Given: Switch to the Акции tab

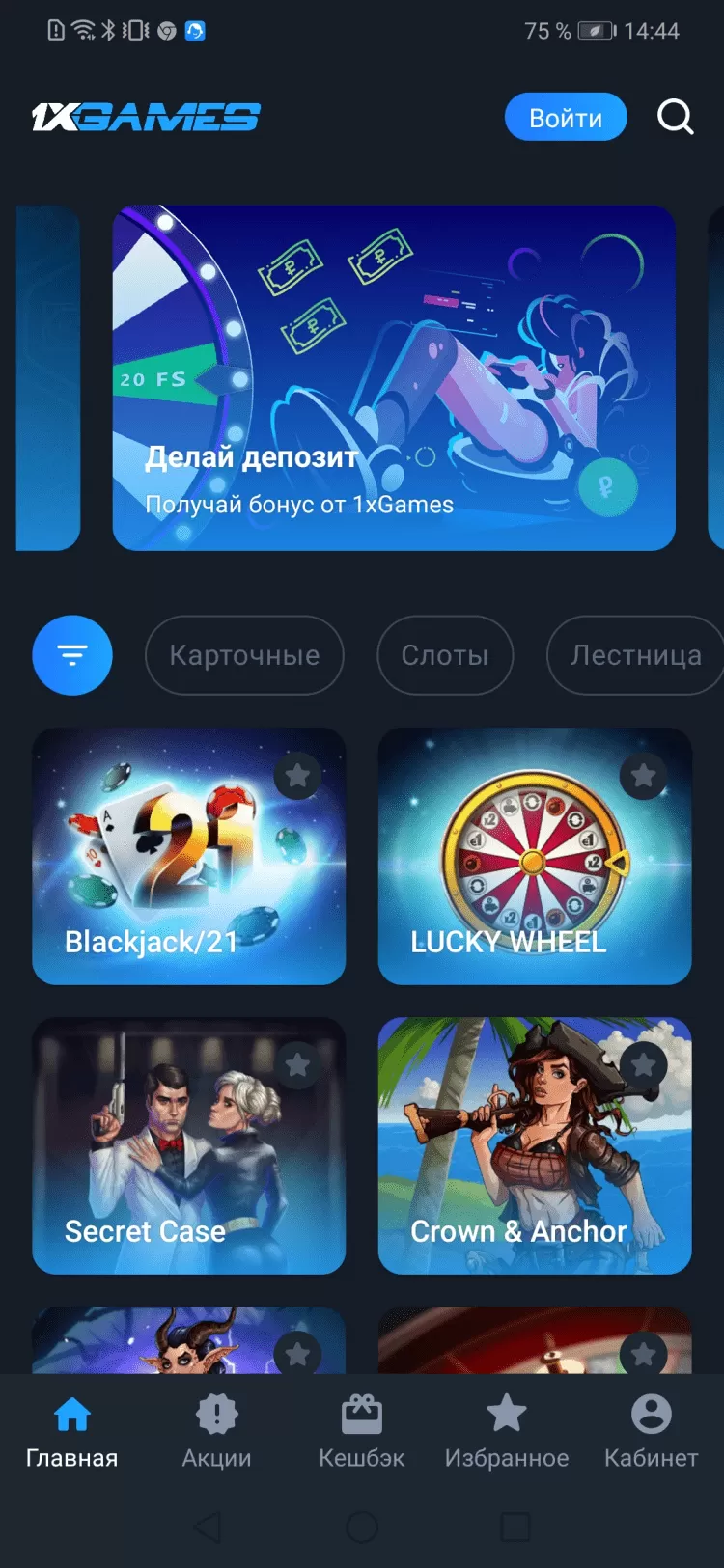Looking at the screenshot, I should point(217,1431).
